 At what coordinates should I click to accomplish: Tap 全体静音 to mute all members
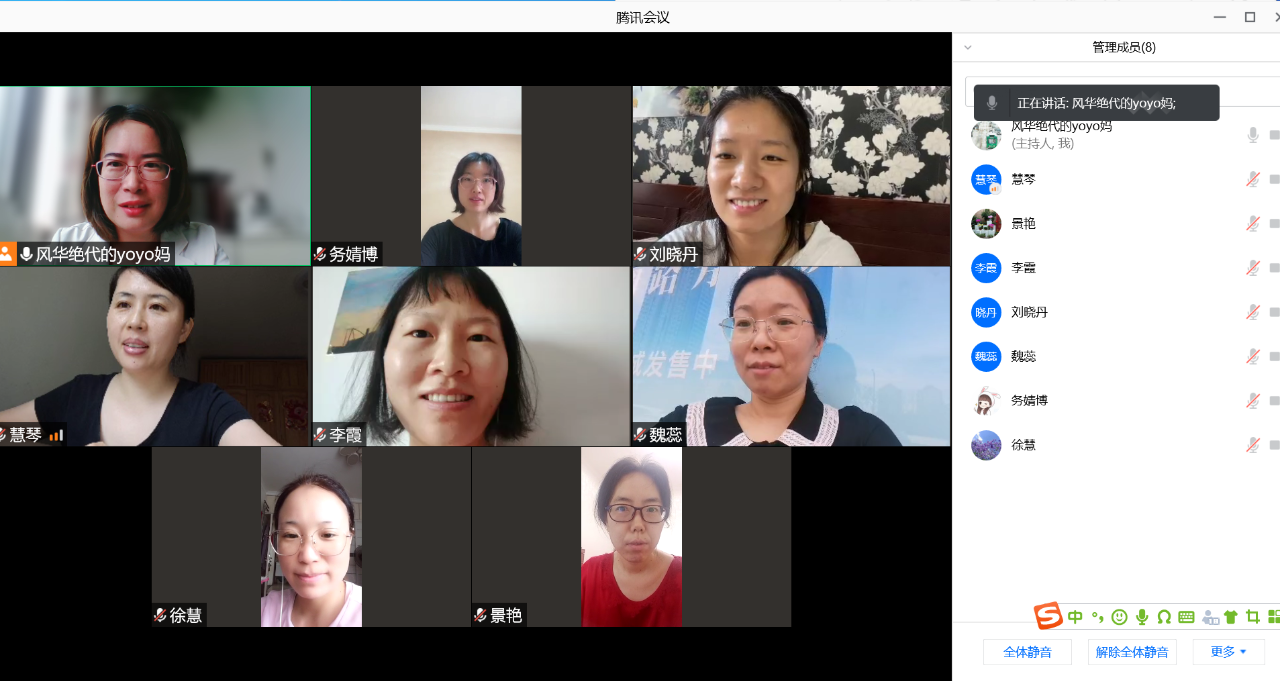pyautogui.click(x=1027, y=652)
